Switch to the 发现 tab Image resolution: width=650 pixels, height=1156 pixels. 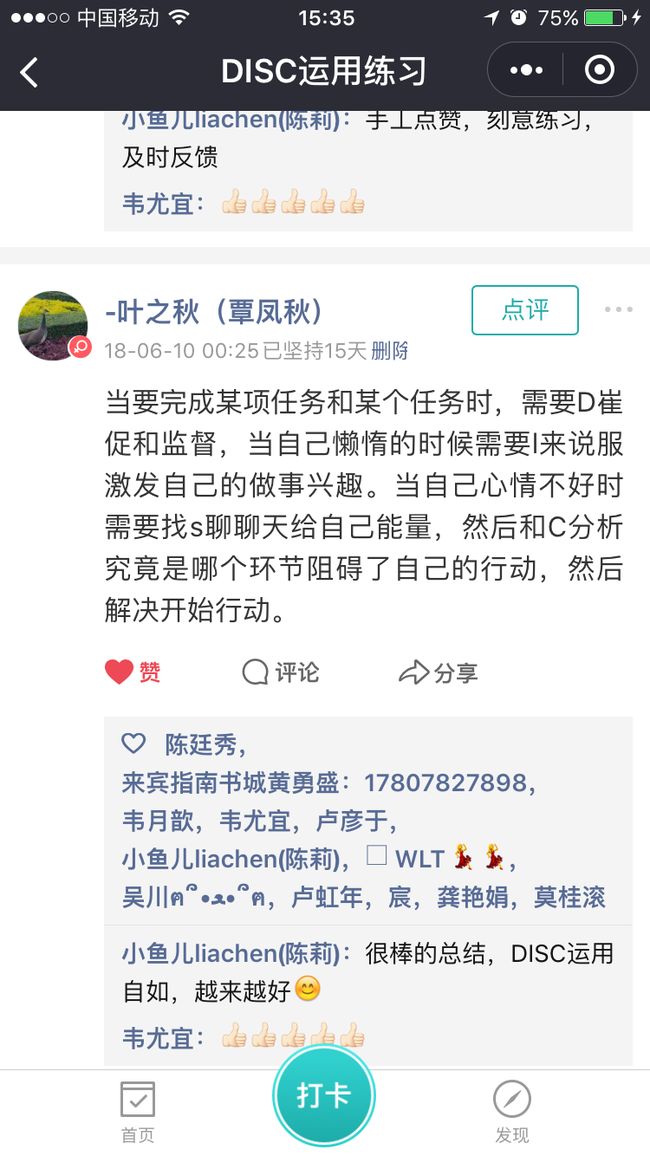[x=512, y=1112]
